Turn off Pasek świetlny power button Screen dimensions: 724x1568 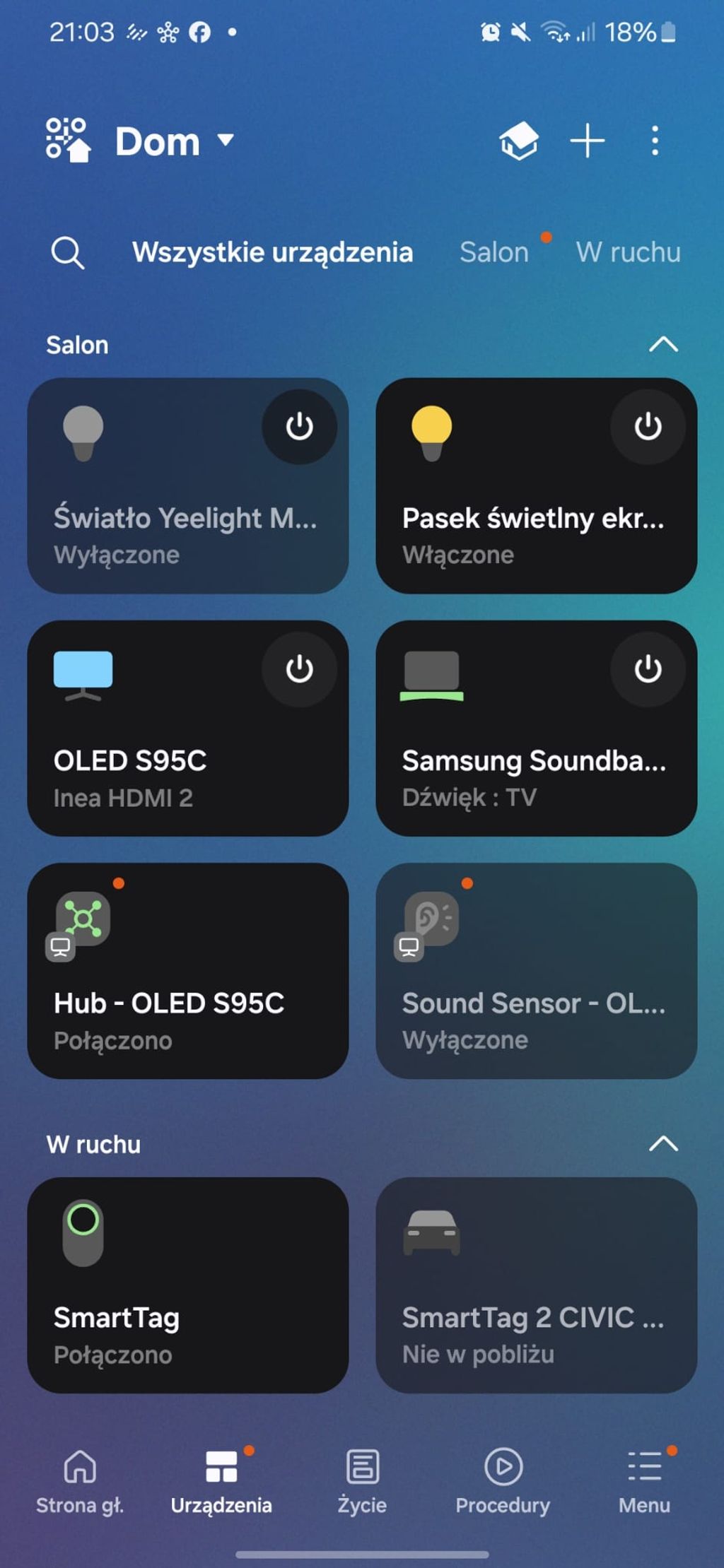point(648,427)
